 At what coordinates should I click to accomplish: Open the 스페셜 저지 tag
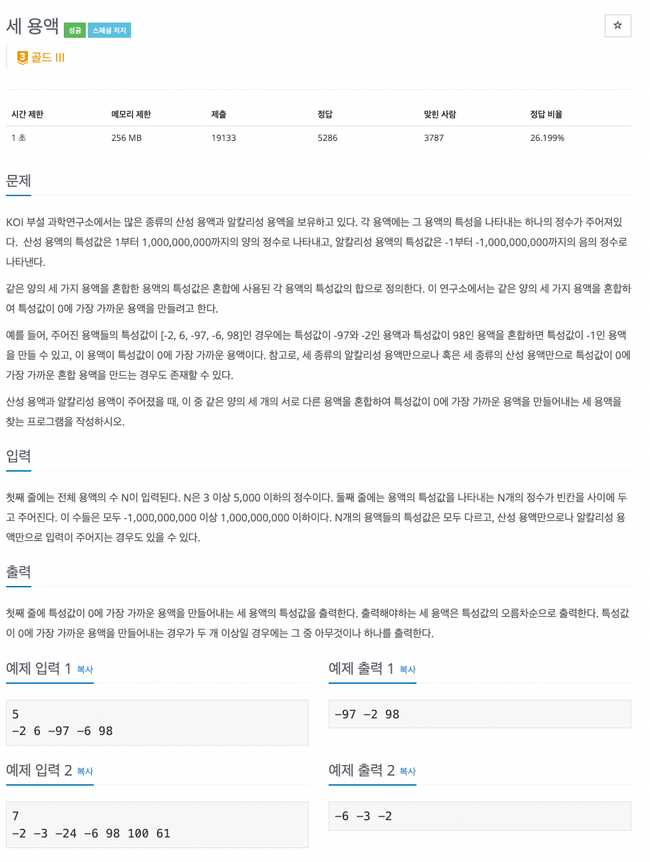pyautogui.click(x=109, y=30)
